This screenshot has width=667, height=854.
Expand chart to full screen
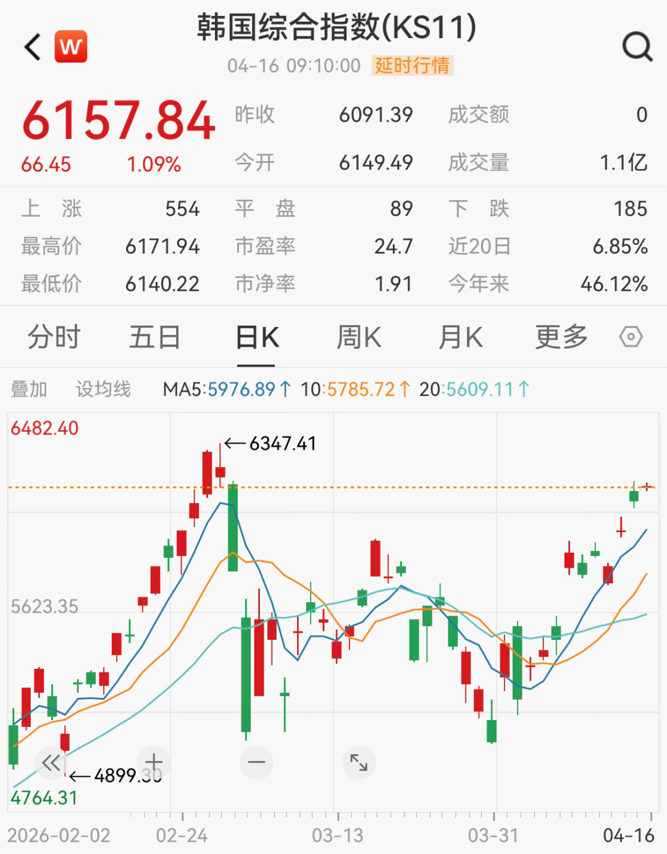358,763
